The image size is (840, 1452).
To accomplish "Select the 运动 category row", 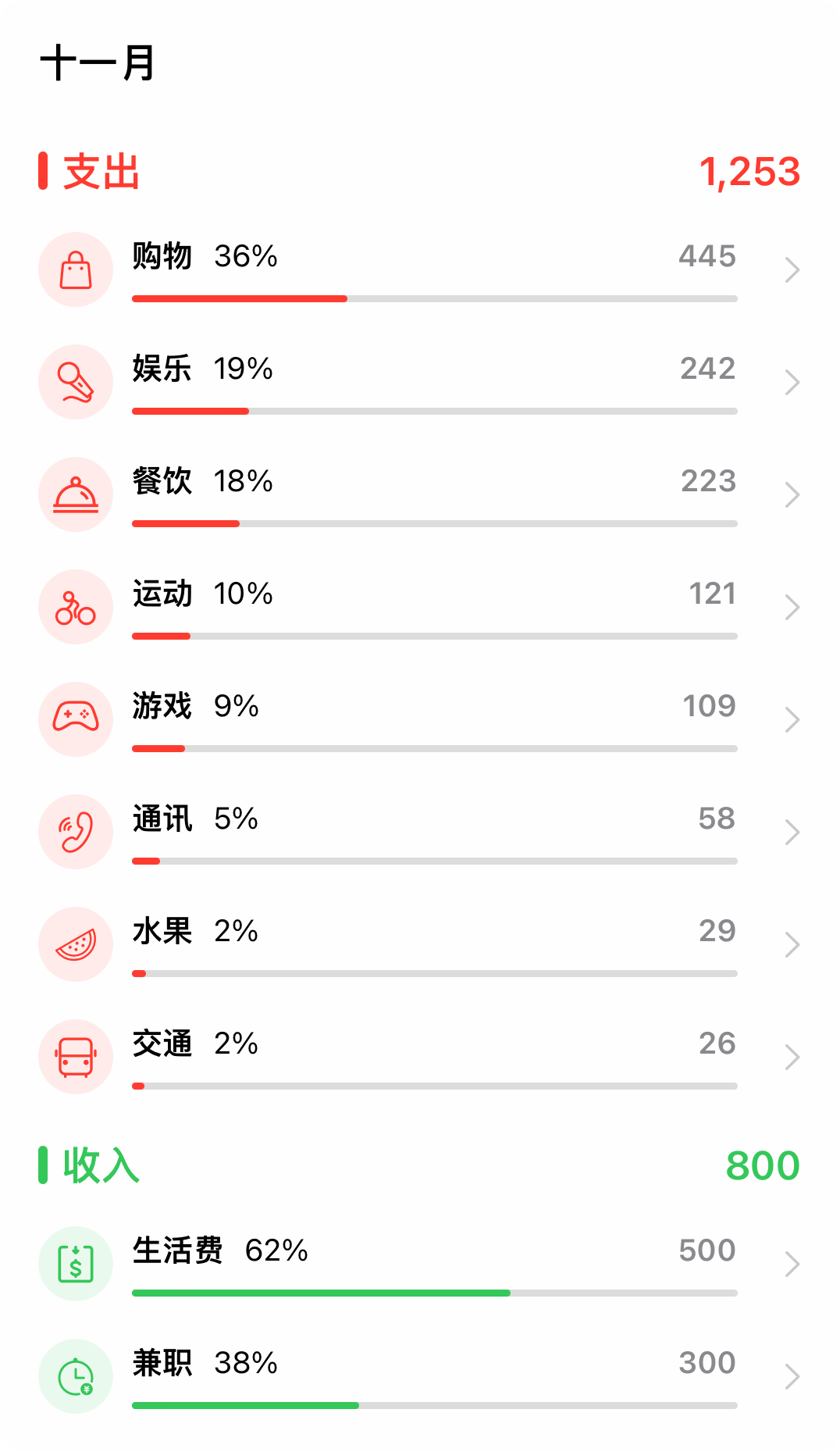I will point(420,607).
